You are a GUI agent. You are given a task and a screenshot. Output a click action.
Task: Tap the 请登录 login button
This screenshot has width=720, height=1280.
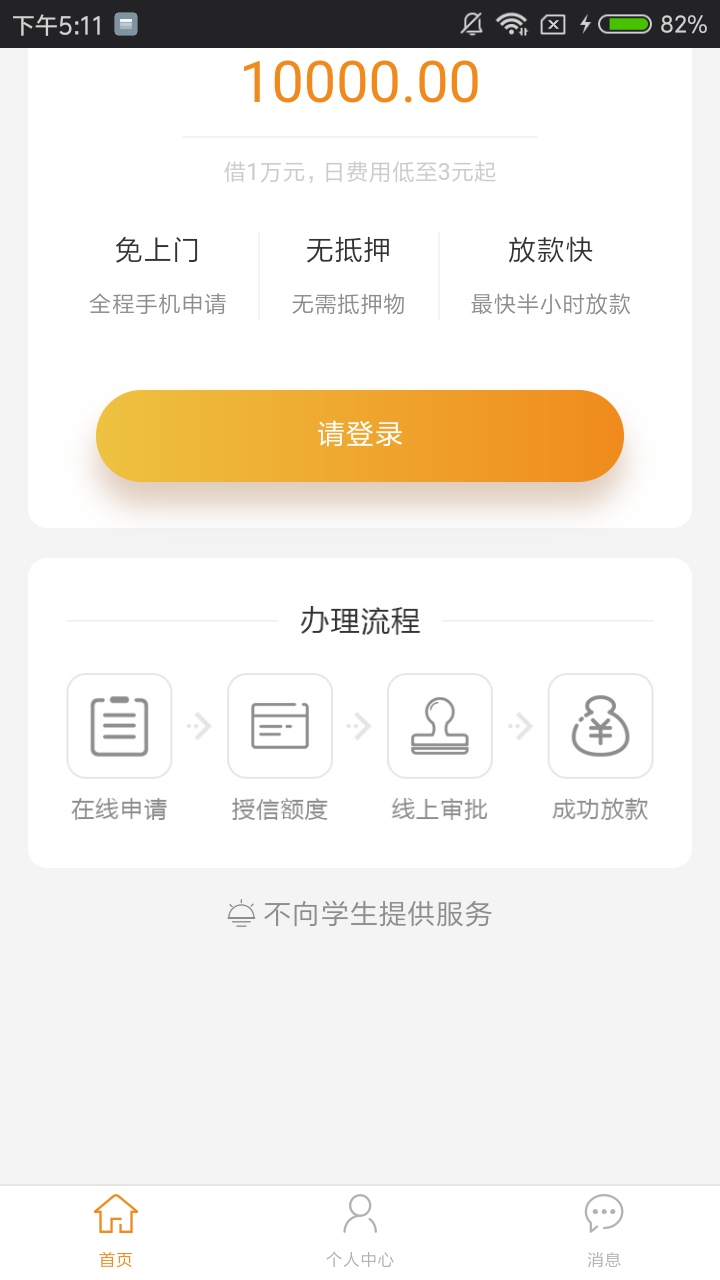coord(360,435)
